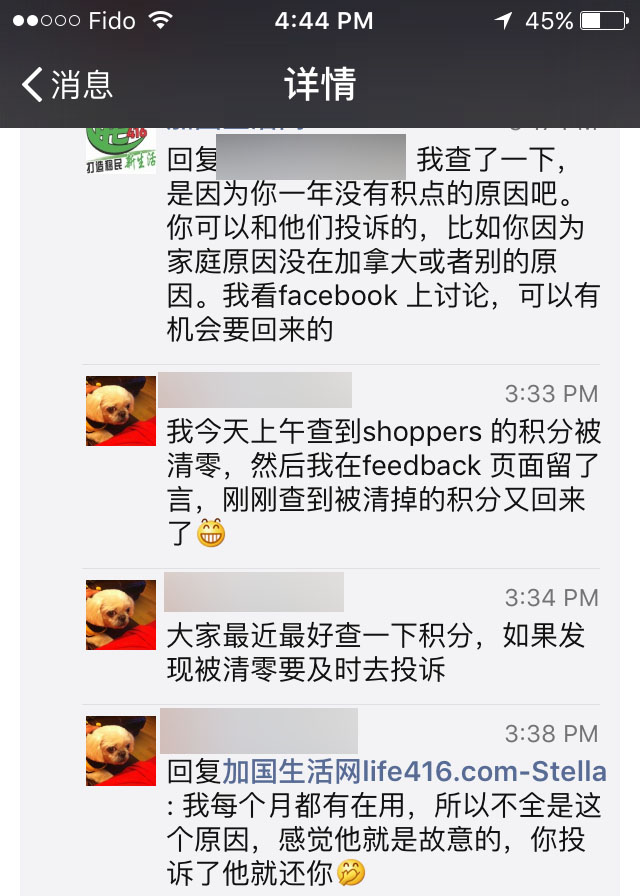Go back to 消息 list

pyautogui.click(x=68, y=84)
